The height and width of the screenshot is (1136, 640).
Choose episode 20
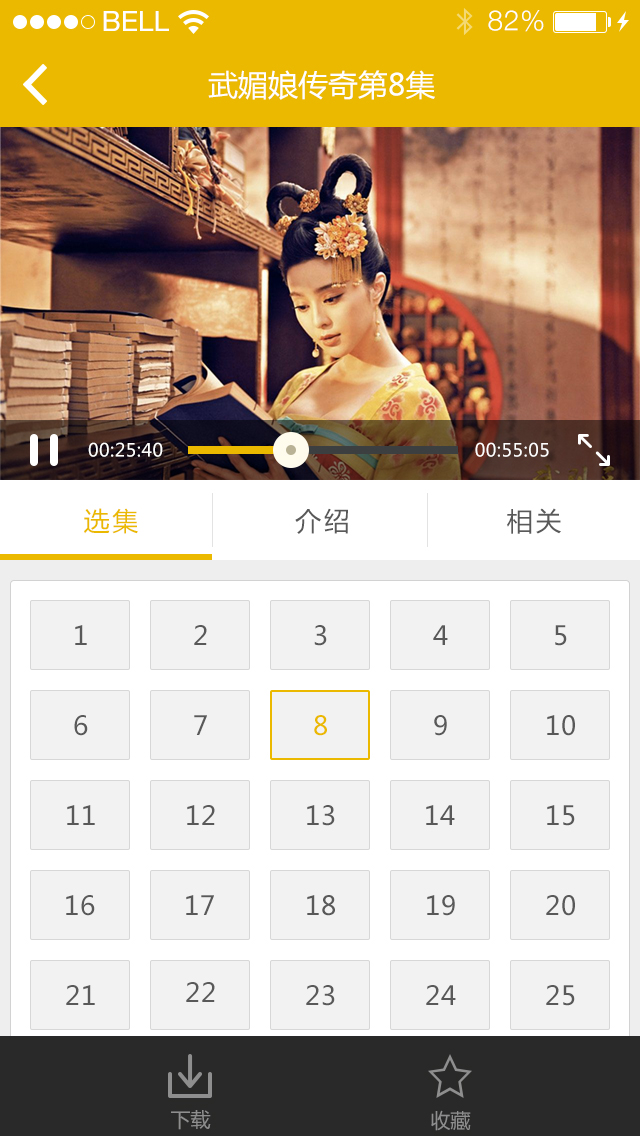(560, 905)
